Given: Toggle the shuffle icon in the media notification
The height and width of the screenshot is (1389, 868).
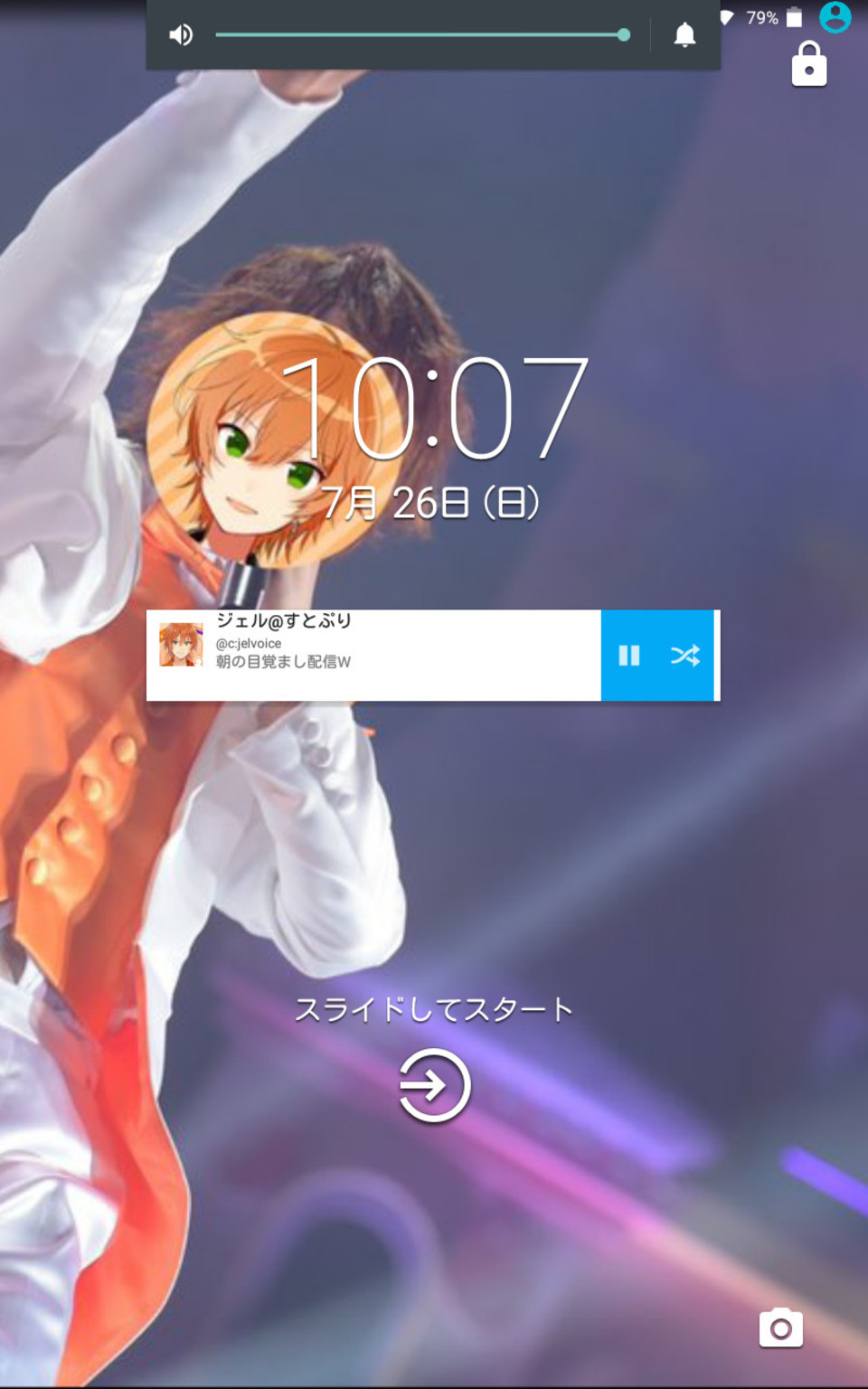Looking at the screenshot, I should click(x=684, y=656).
